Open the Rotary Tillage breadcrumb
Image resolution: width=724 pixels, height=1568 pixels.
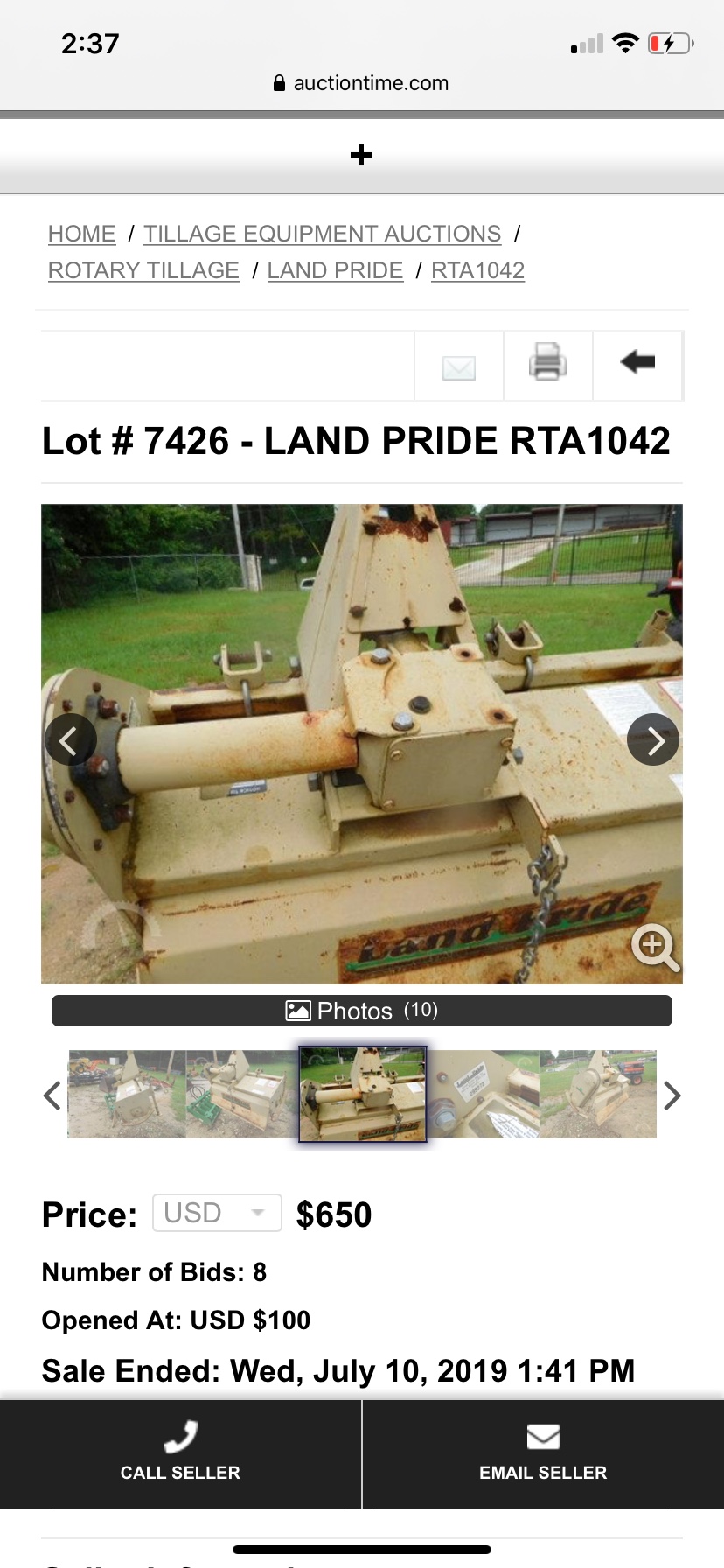click(143, 270)
